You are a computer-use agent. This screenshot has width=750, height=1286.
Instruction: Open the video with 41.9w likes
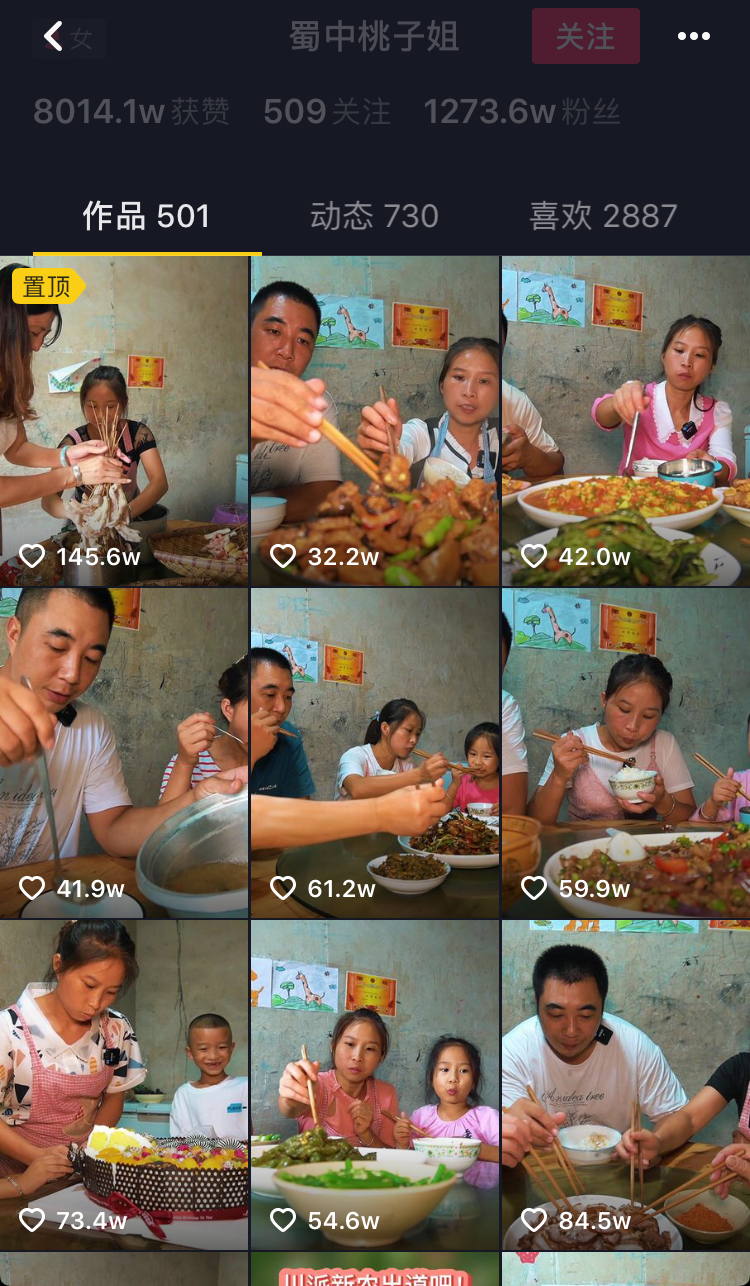tap(124, 753)
